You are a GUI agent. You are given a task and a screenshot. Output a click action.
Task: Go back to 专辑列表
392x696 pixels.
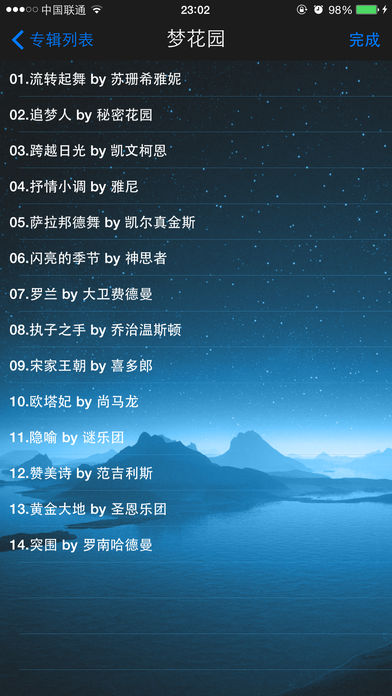pos(52,40)
